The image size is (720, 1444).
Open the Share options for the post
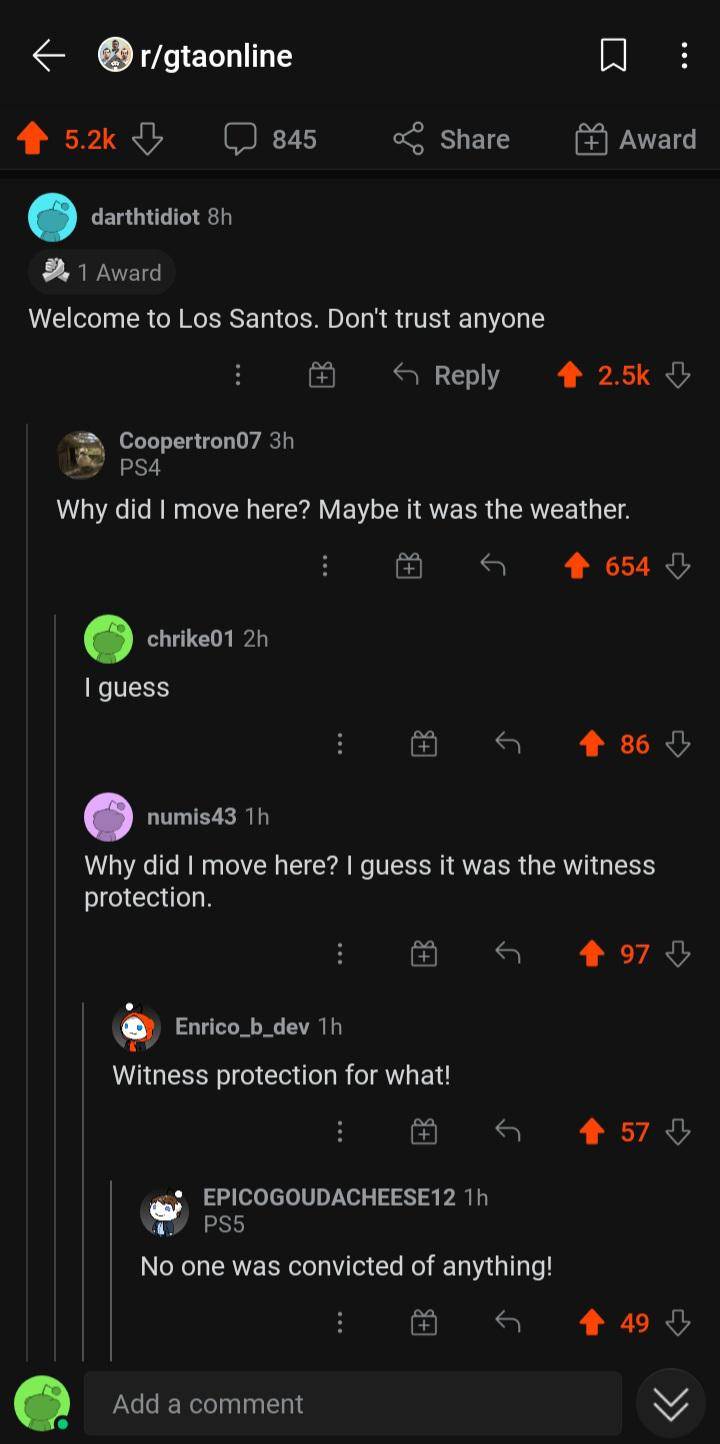pos(451,140)
